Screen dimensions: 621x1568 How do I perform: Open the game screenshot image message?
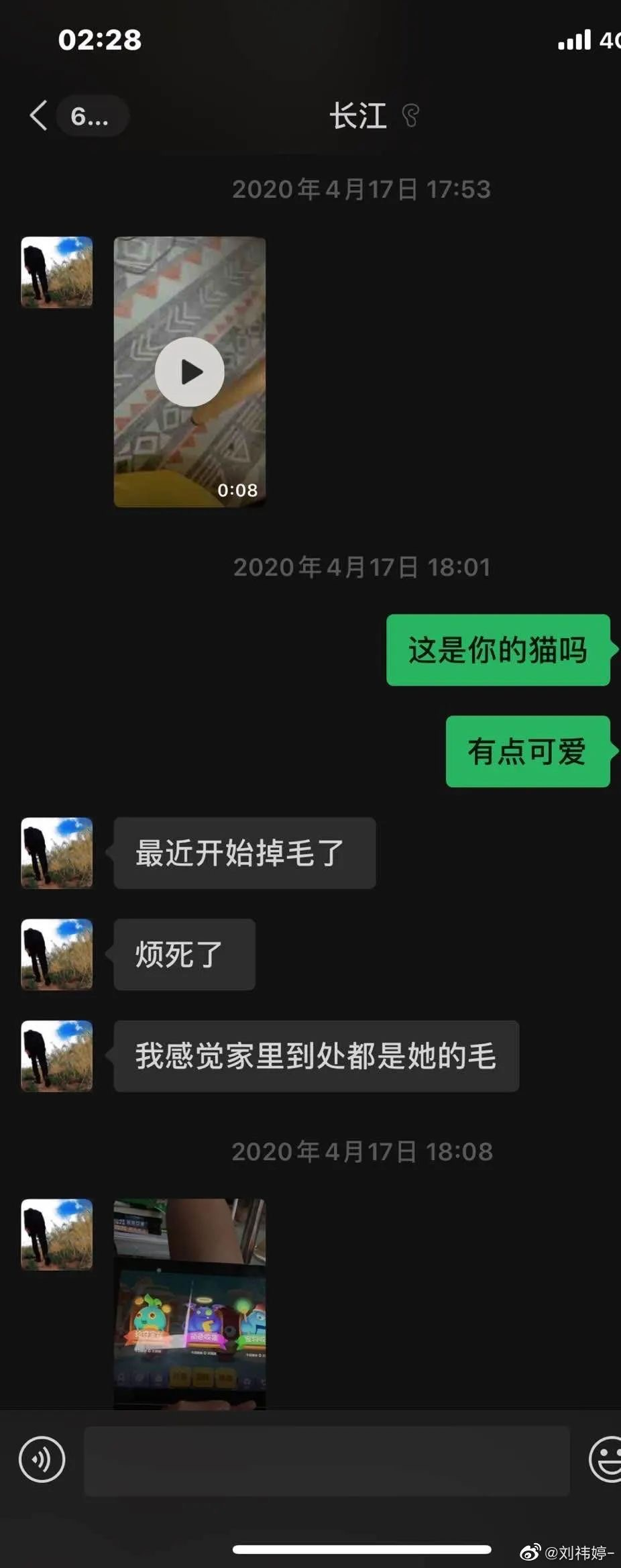coord(190,1302)
